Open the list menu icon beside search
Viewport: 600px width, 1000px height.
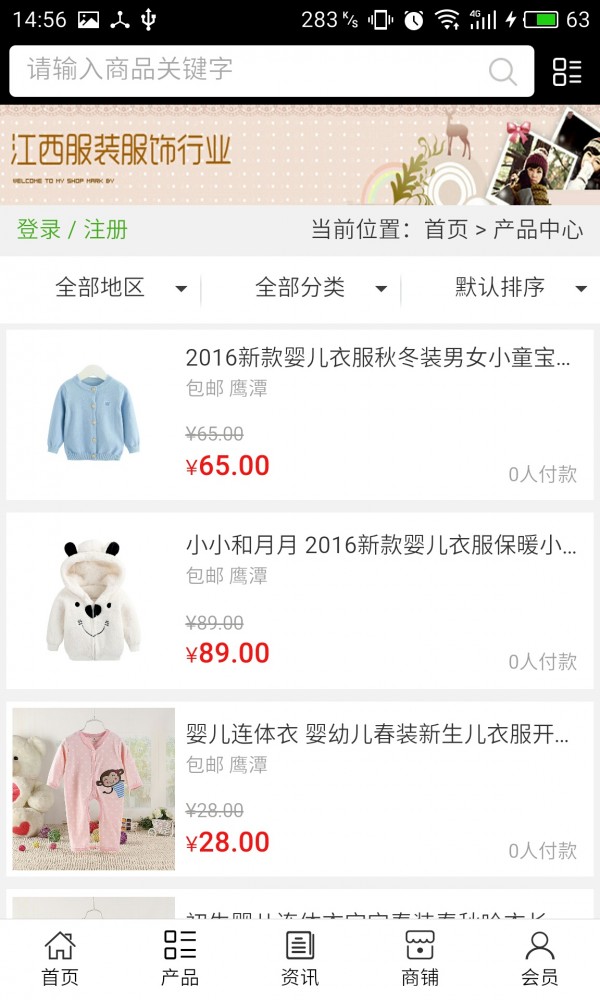click(x=567, y=71)
